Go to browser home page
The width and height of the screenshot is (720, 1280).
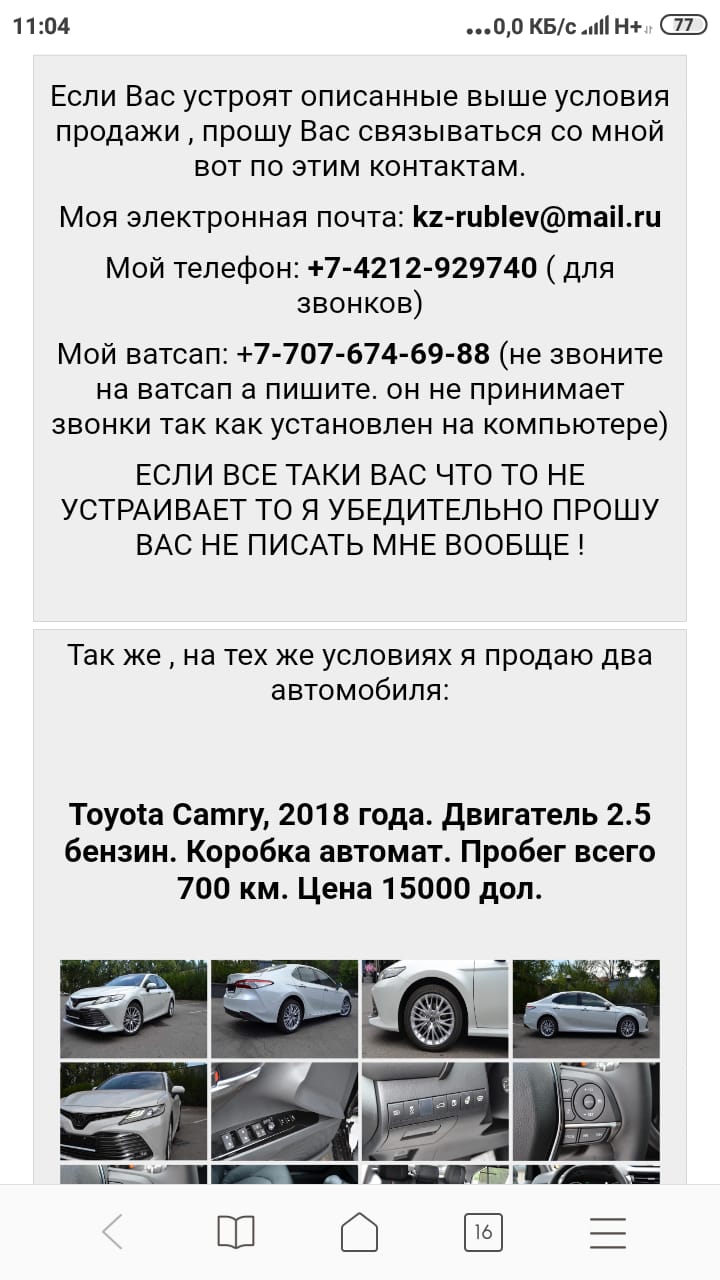[x=360, y=1231]
